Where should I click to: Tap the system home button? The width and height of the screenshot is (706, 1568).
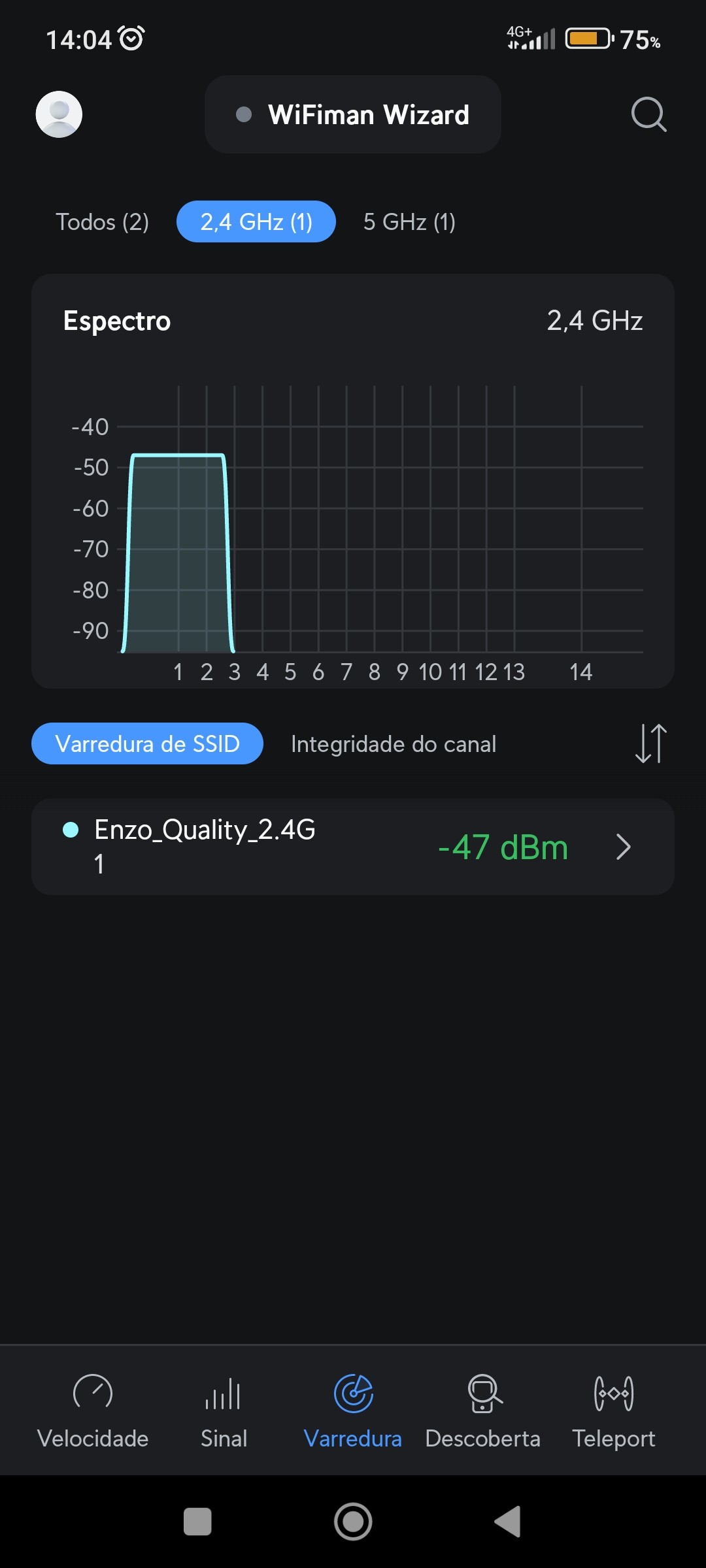click(353, 1522)
